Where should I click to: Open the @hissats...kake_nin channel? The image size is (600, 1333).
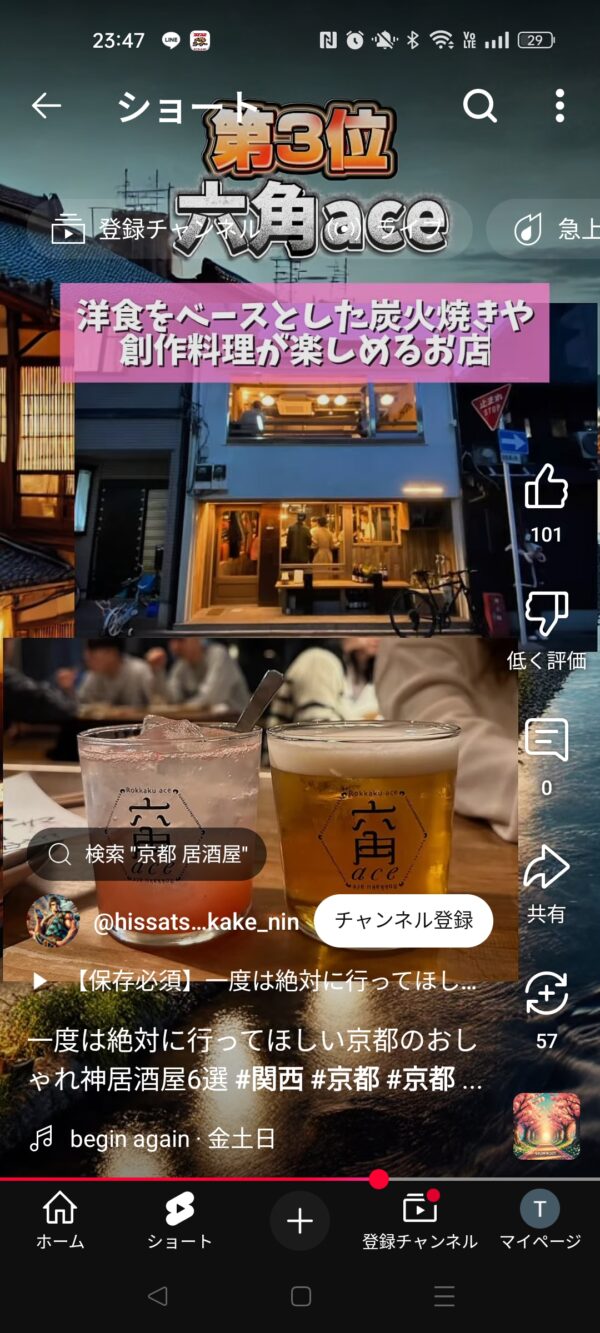(x=196, y=922)
